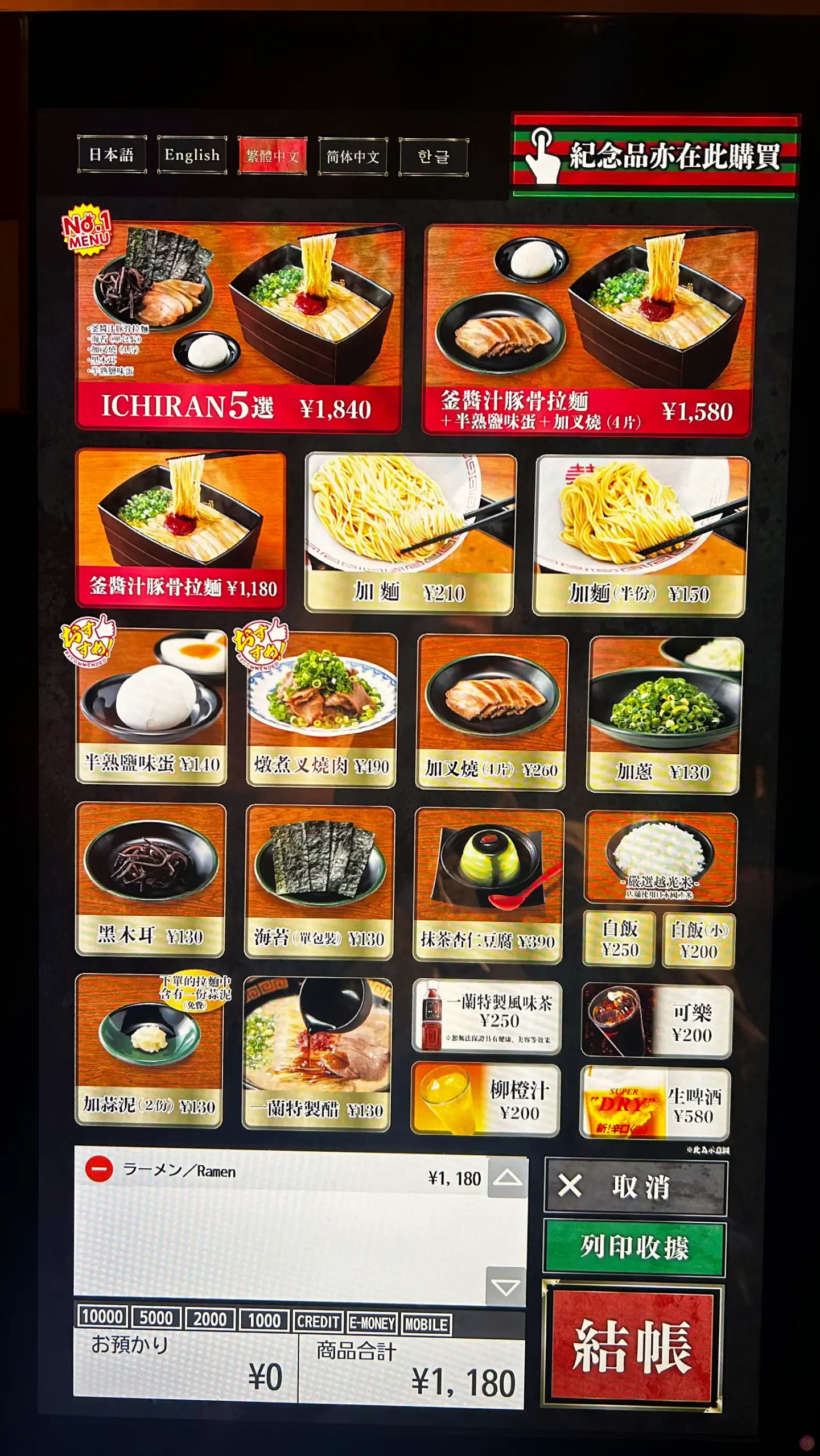Select 釜醬汁豚骨拉麵 ¥1,180 ramen tile
The width and height of the screenshot is (820, 1456).
point(181,530)
